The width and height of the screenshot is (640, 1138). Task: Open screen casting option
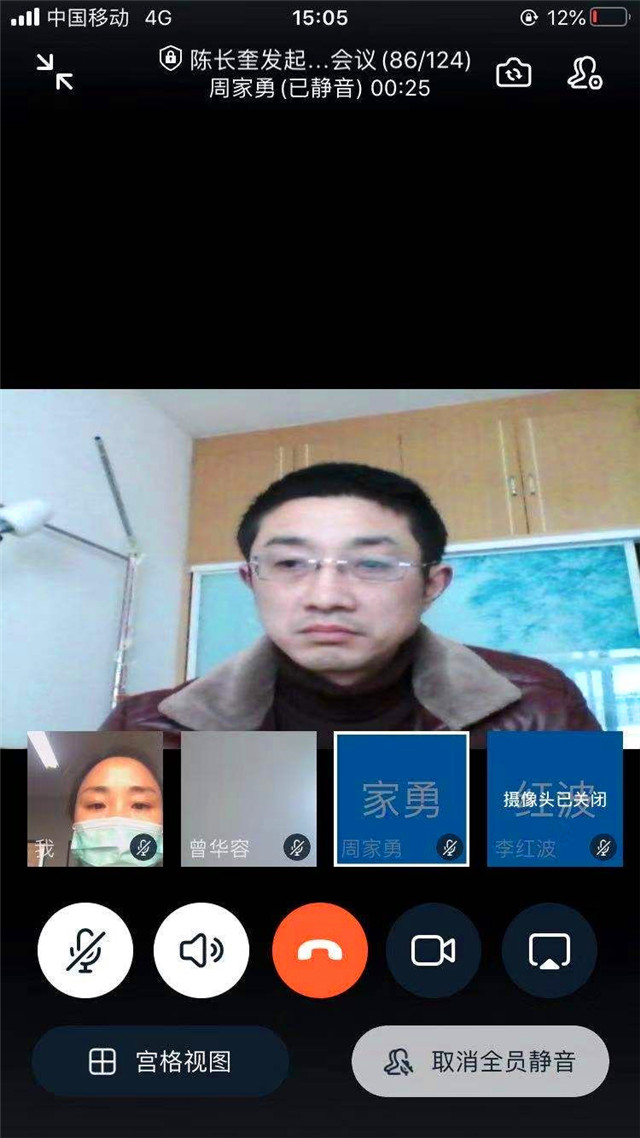(549, 950)
